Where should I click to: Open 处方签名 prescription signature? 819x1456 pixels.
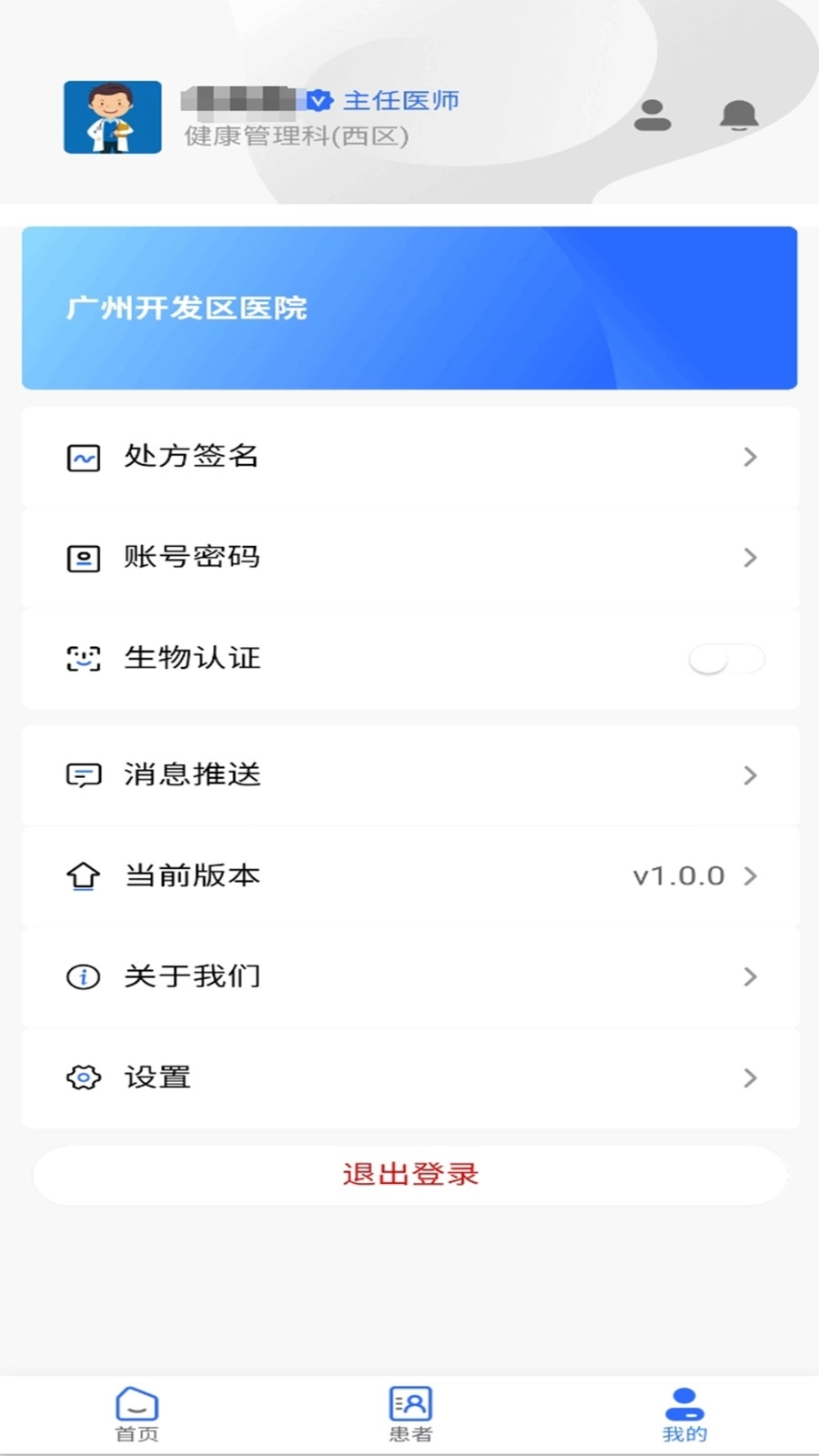pos(409,457)
